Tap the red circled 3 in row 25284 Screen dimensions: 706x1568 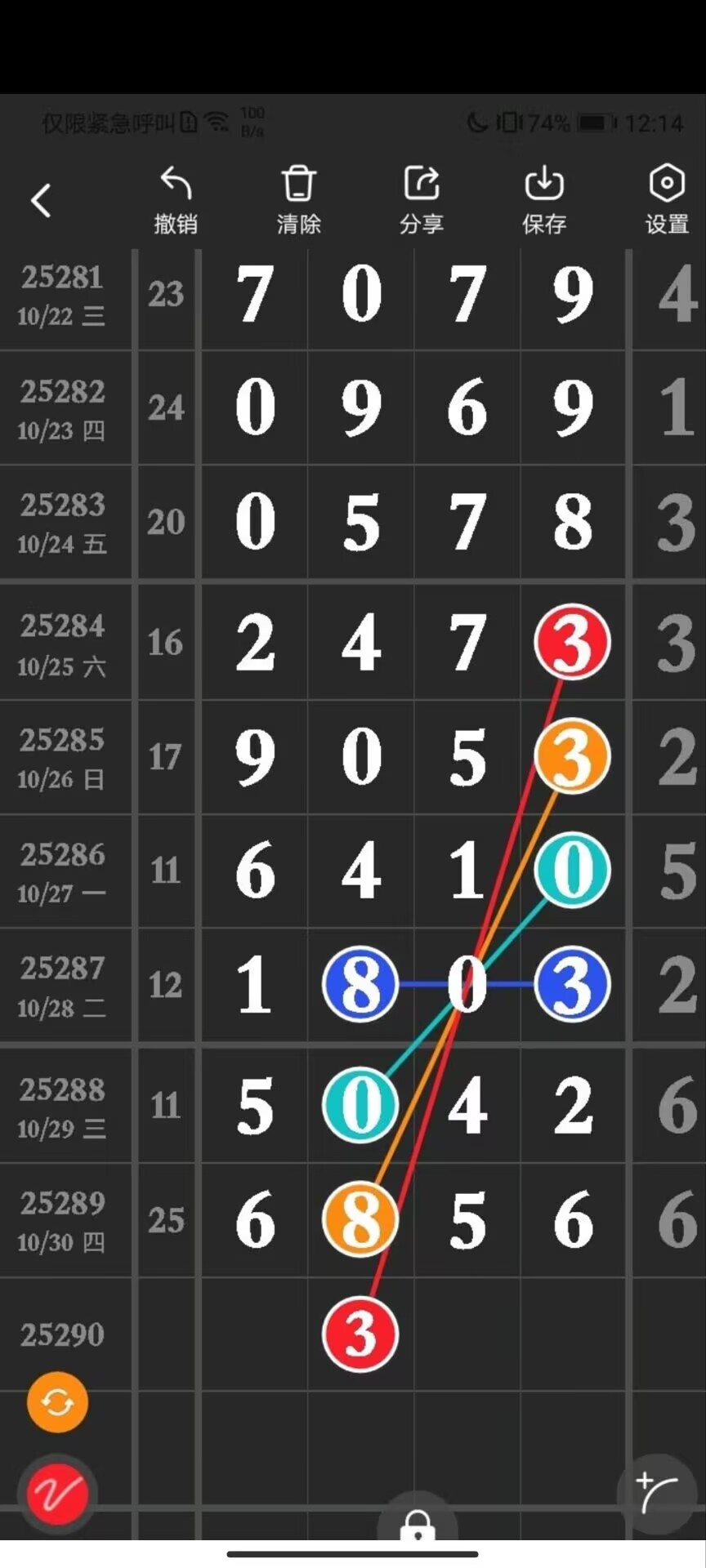[572, 643]
